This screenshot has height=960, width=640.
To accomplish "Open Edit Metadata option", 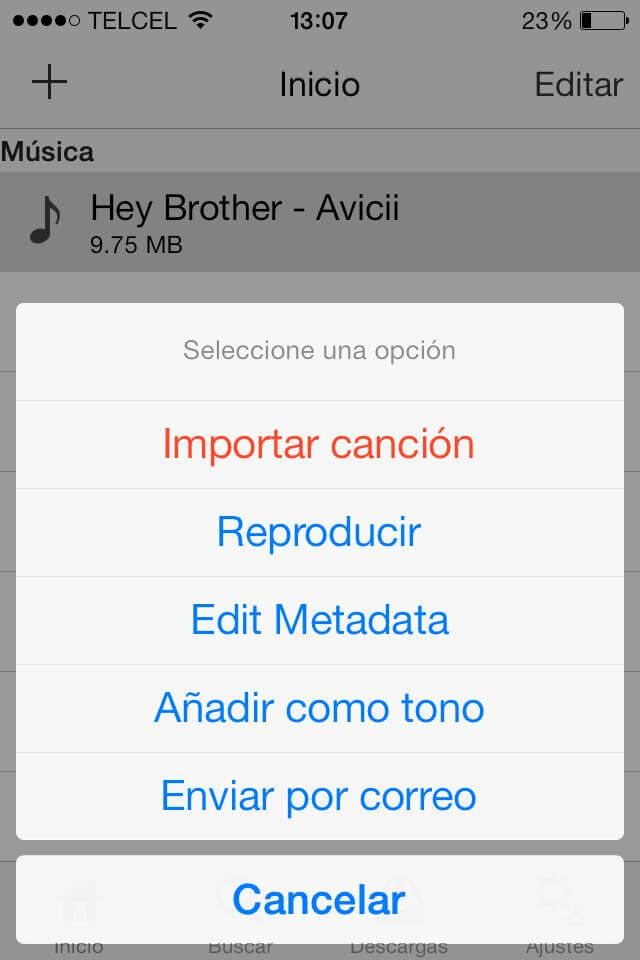I will 319,620.
